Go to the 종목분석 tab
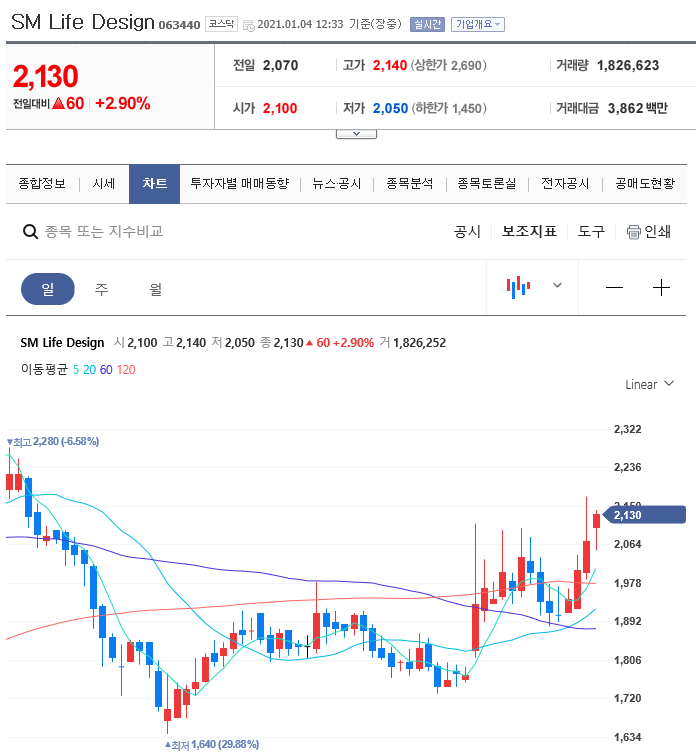Viewport: 696px width, 755px height. [409, 184]
